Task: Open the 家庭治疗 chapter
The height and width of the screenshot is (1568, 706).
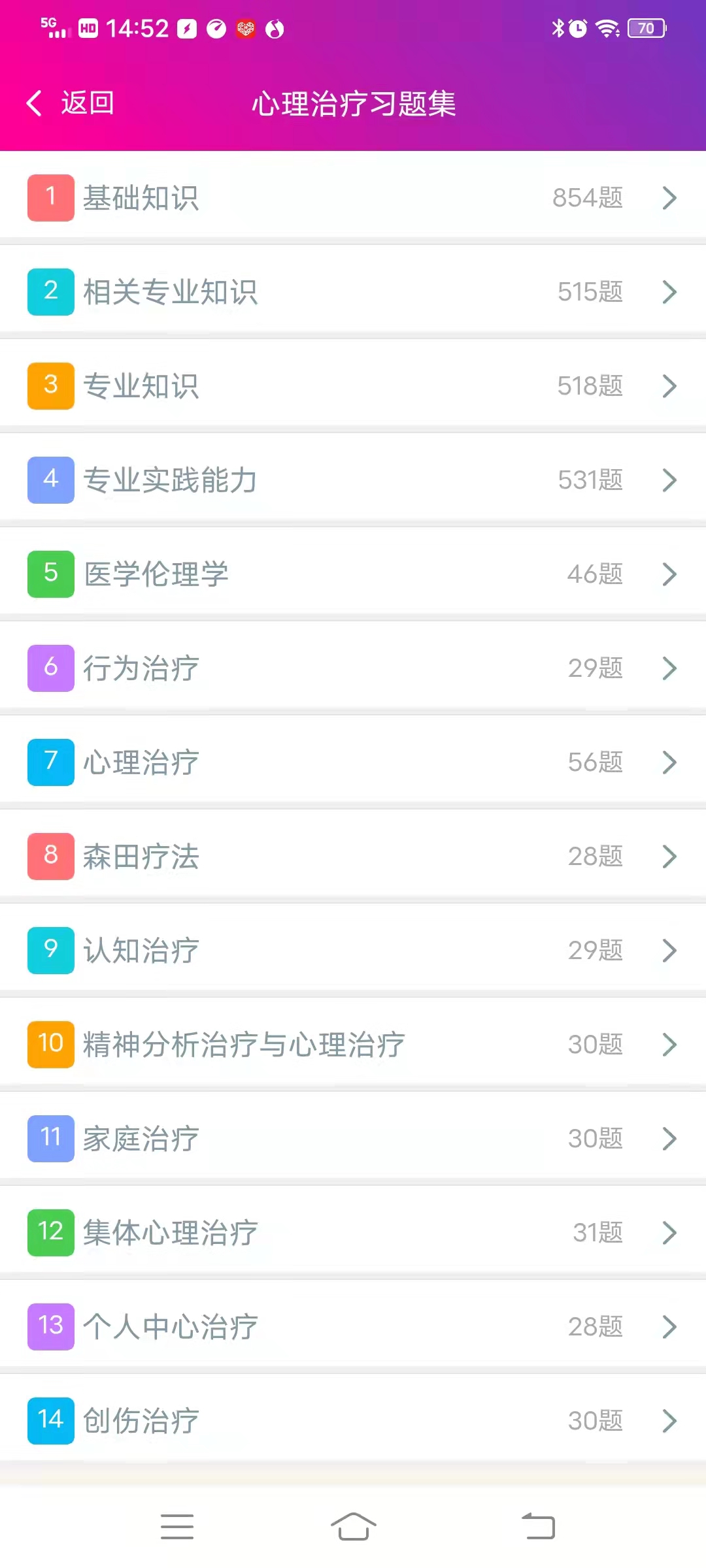Action: tap(353, 1138)
